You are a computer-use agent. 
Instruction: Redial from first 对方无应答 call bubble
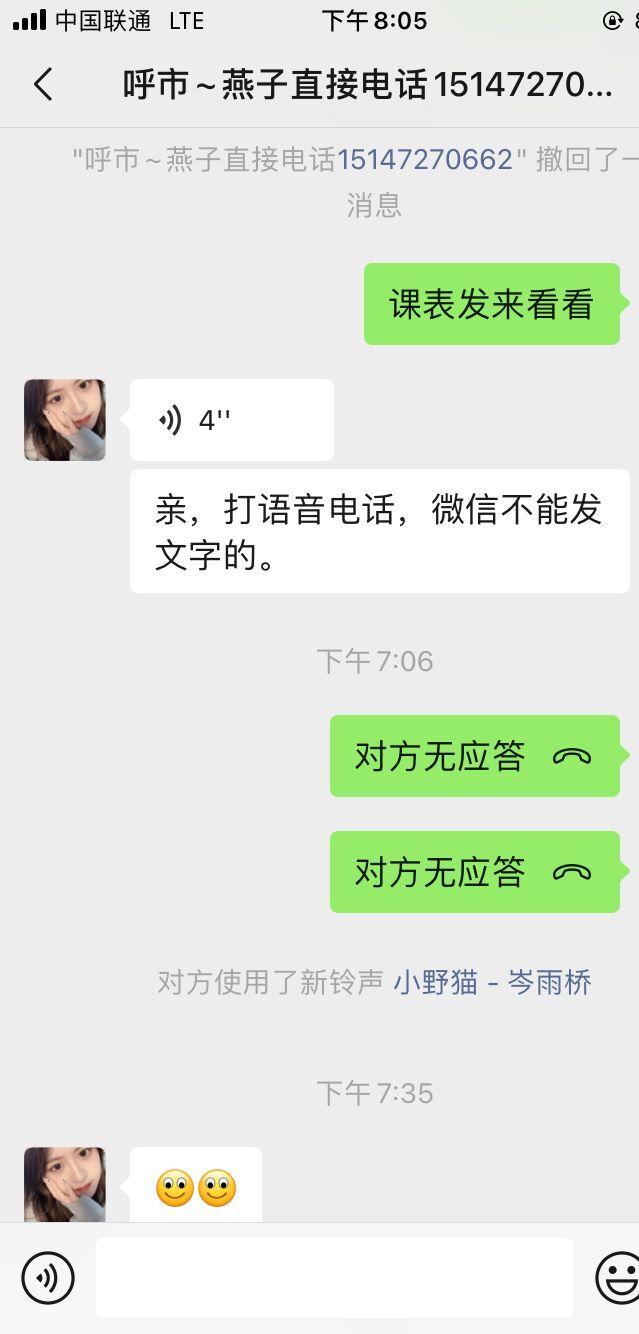click(474, 756)
